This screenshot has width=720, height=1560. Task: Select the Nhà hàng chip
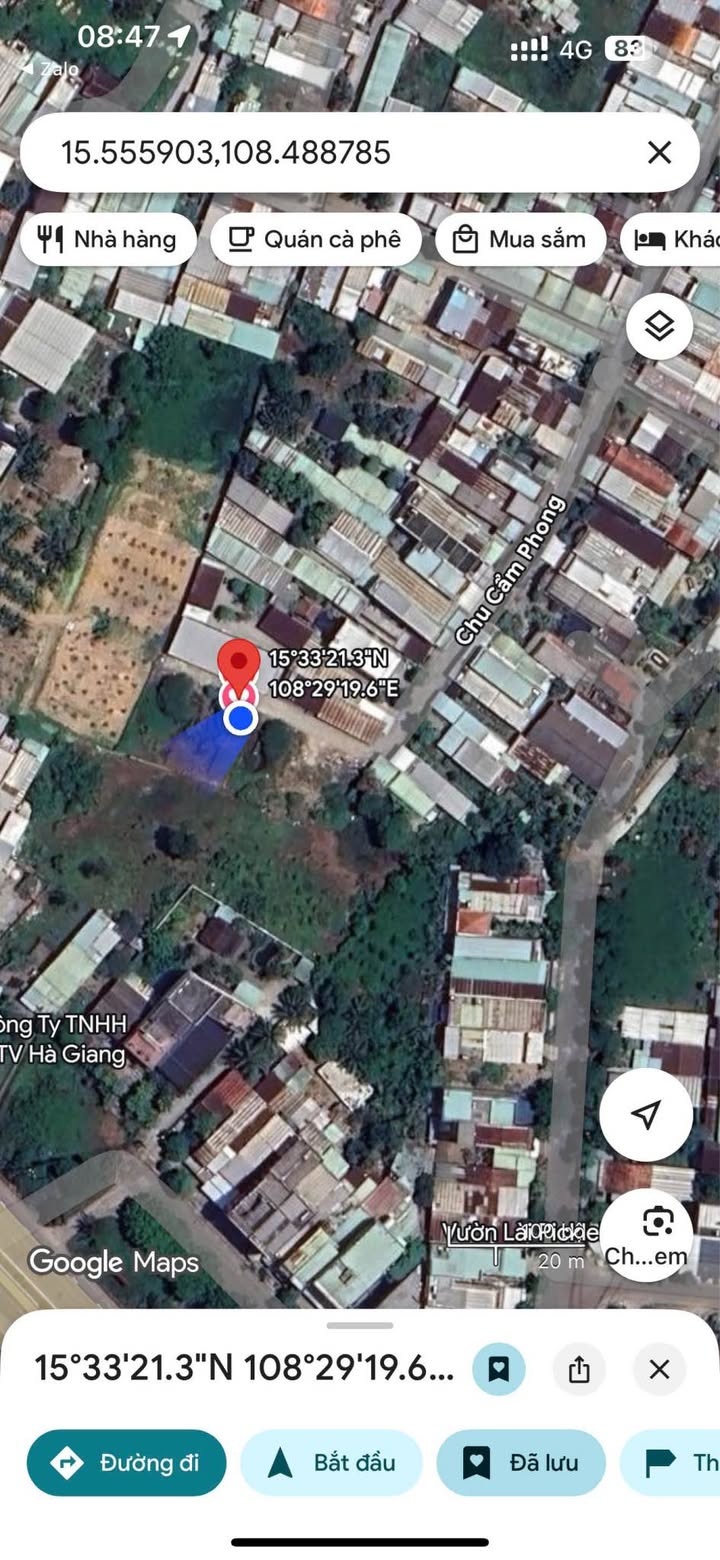108,239
